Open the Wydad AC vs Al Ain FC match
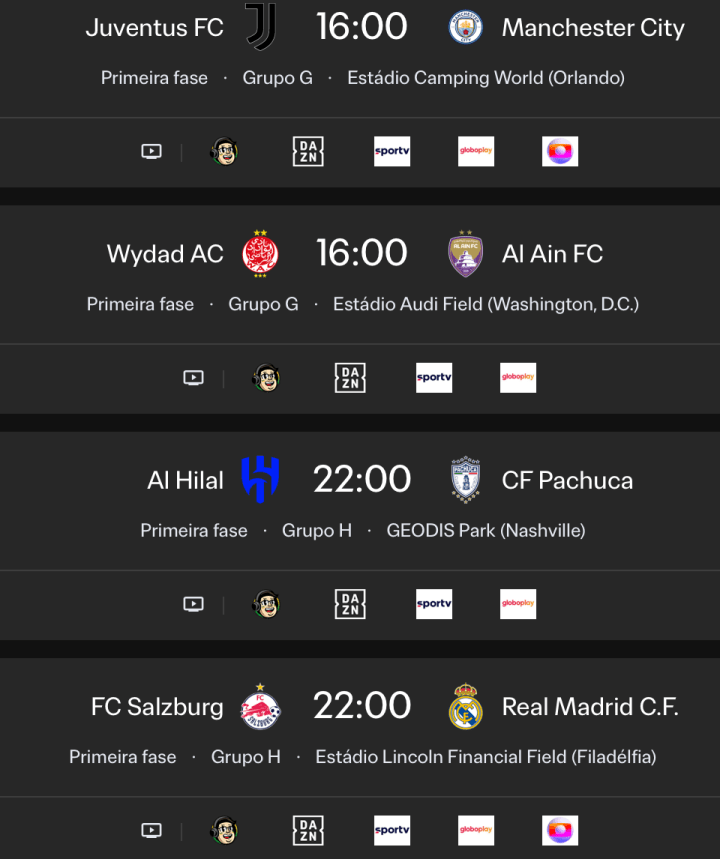 pos(362,254)
